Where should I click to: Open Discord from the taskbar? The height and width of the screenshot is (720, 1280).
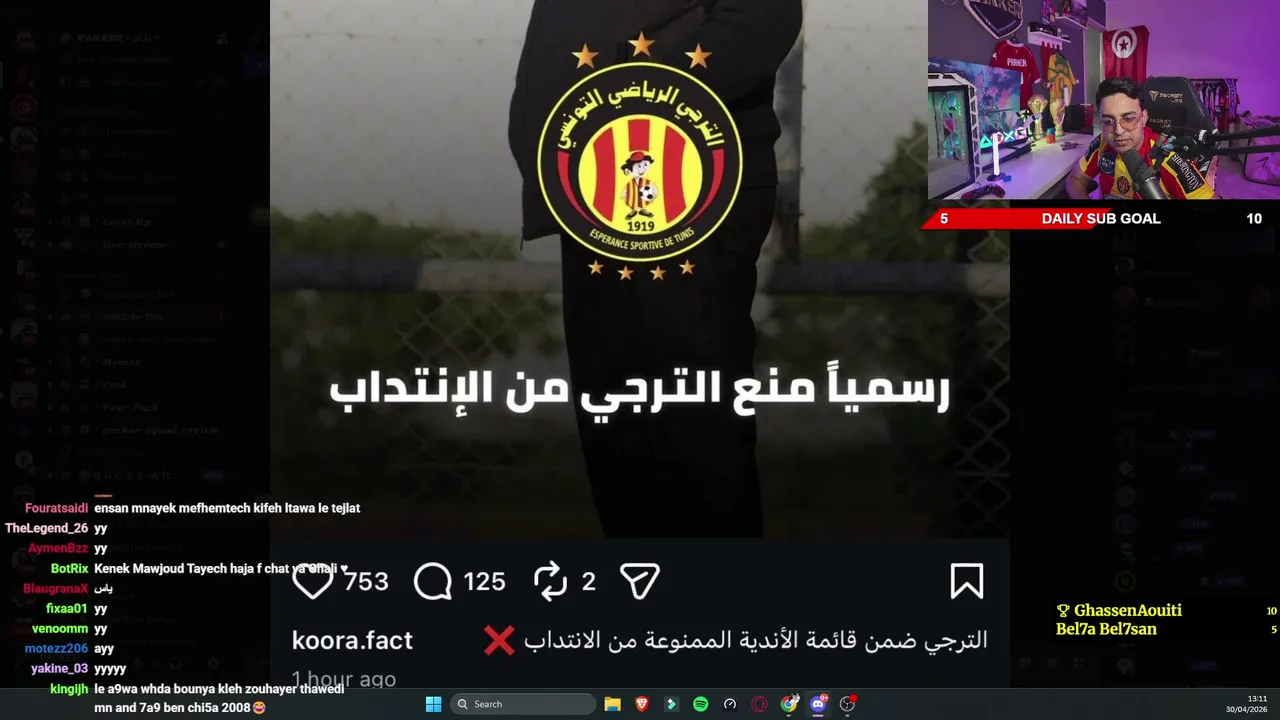point(818,704)
